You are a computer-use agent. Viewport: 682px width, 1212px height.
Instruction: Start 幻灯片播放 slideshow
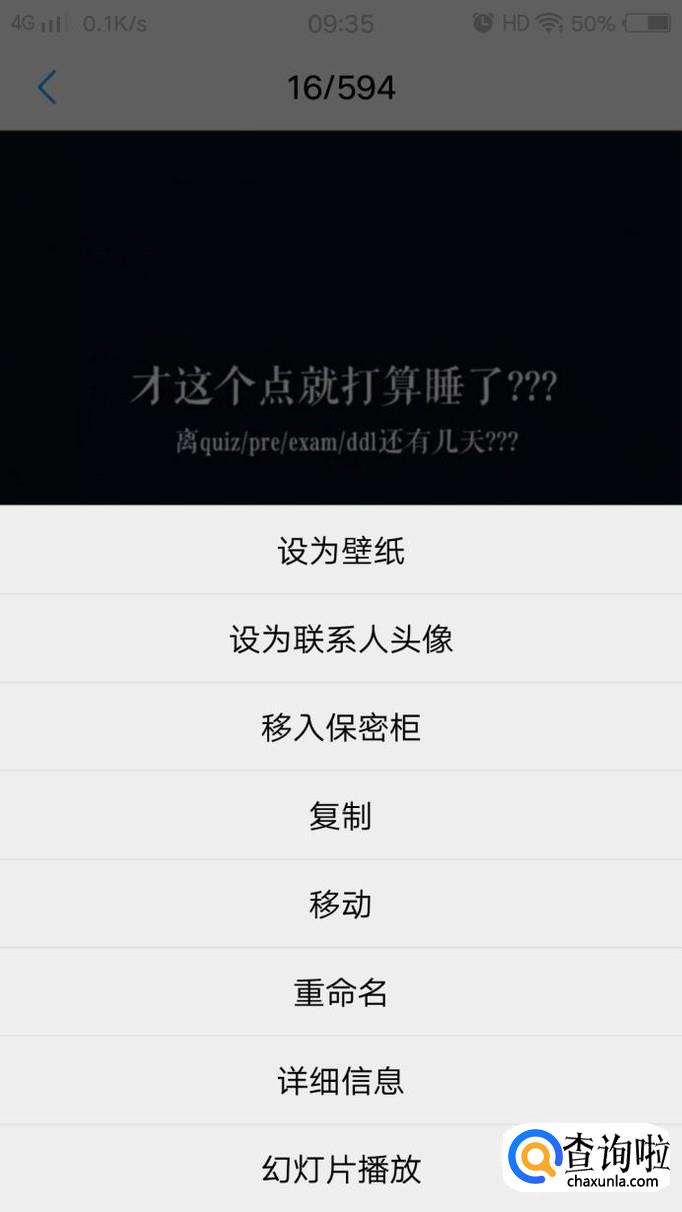(341, 1168)
